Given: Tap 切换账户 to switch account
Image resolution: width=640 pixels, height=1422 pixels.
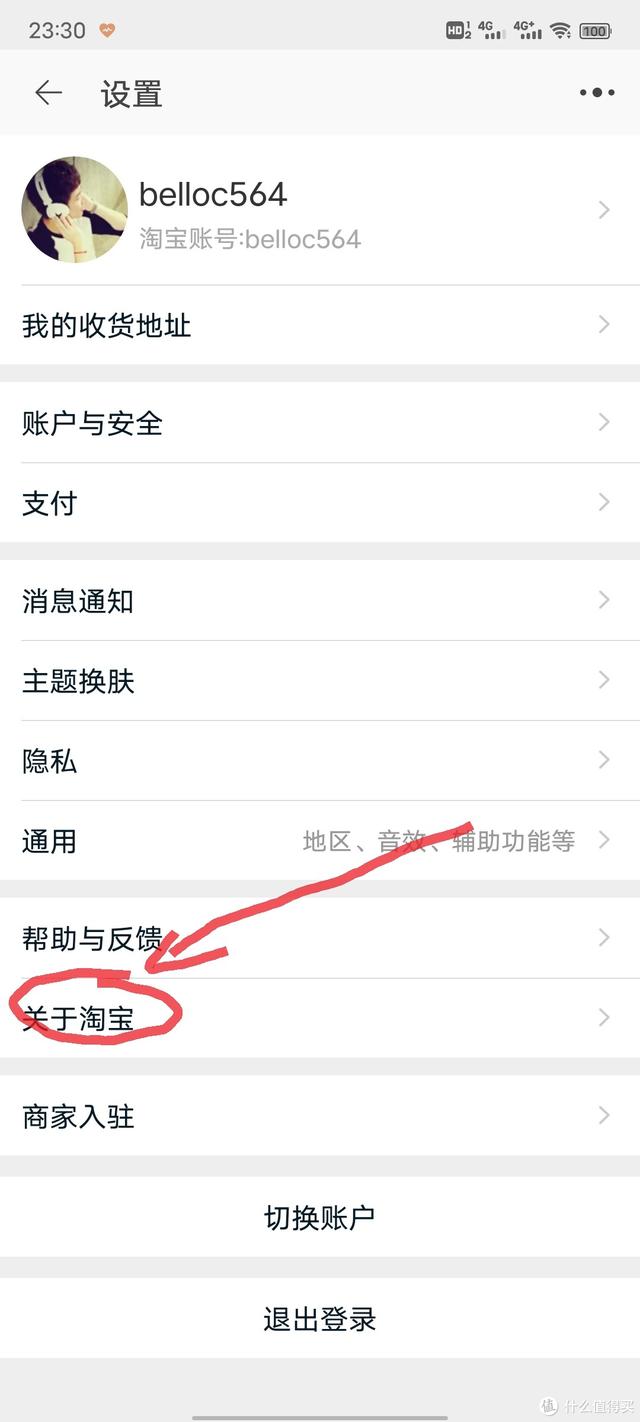Looking at the screenshot, I should pyautogui.click(x=320, y=1217).
